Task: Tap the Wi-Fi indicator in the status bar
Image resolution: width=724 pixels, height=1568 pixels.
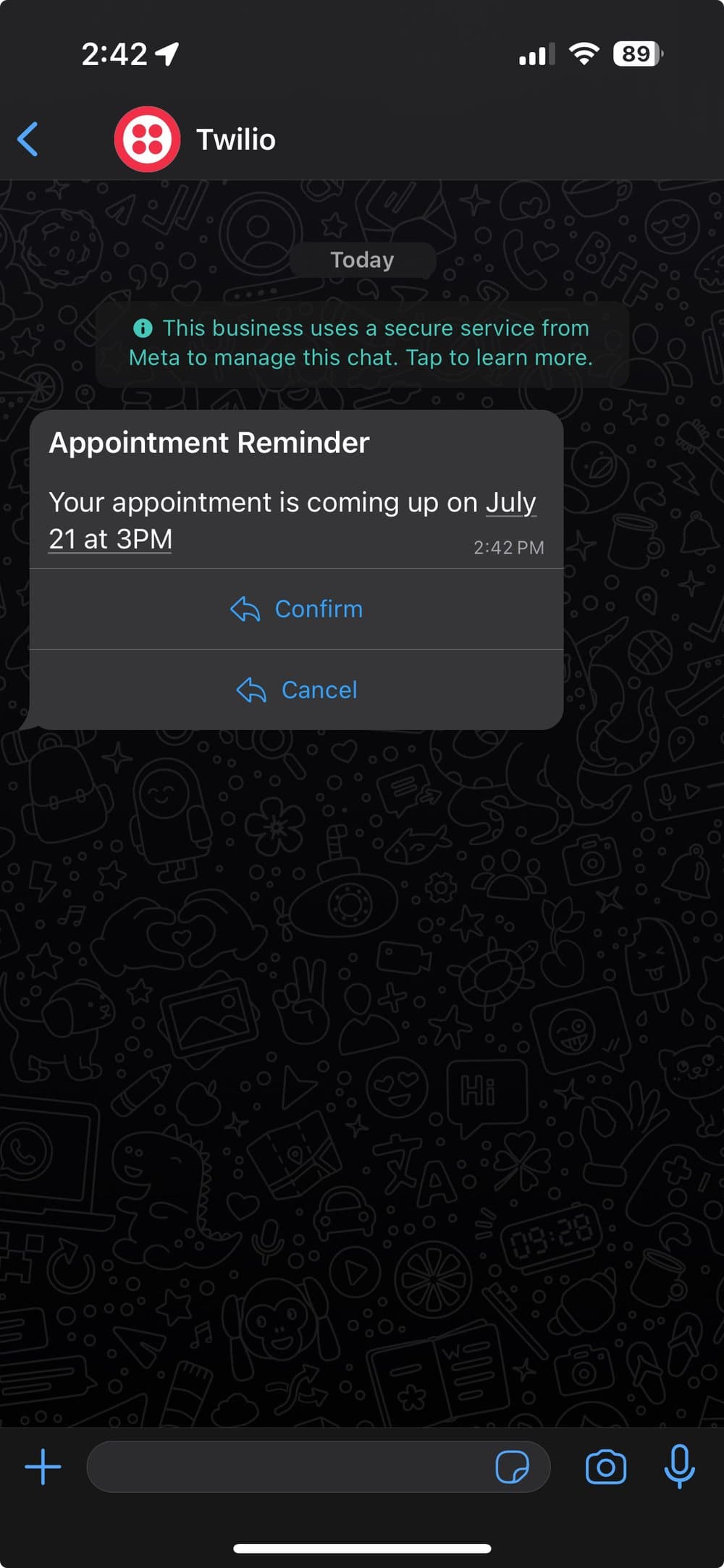Action: 584,52
